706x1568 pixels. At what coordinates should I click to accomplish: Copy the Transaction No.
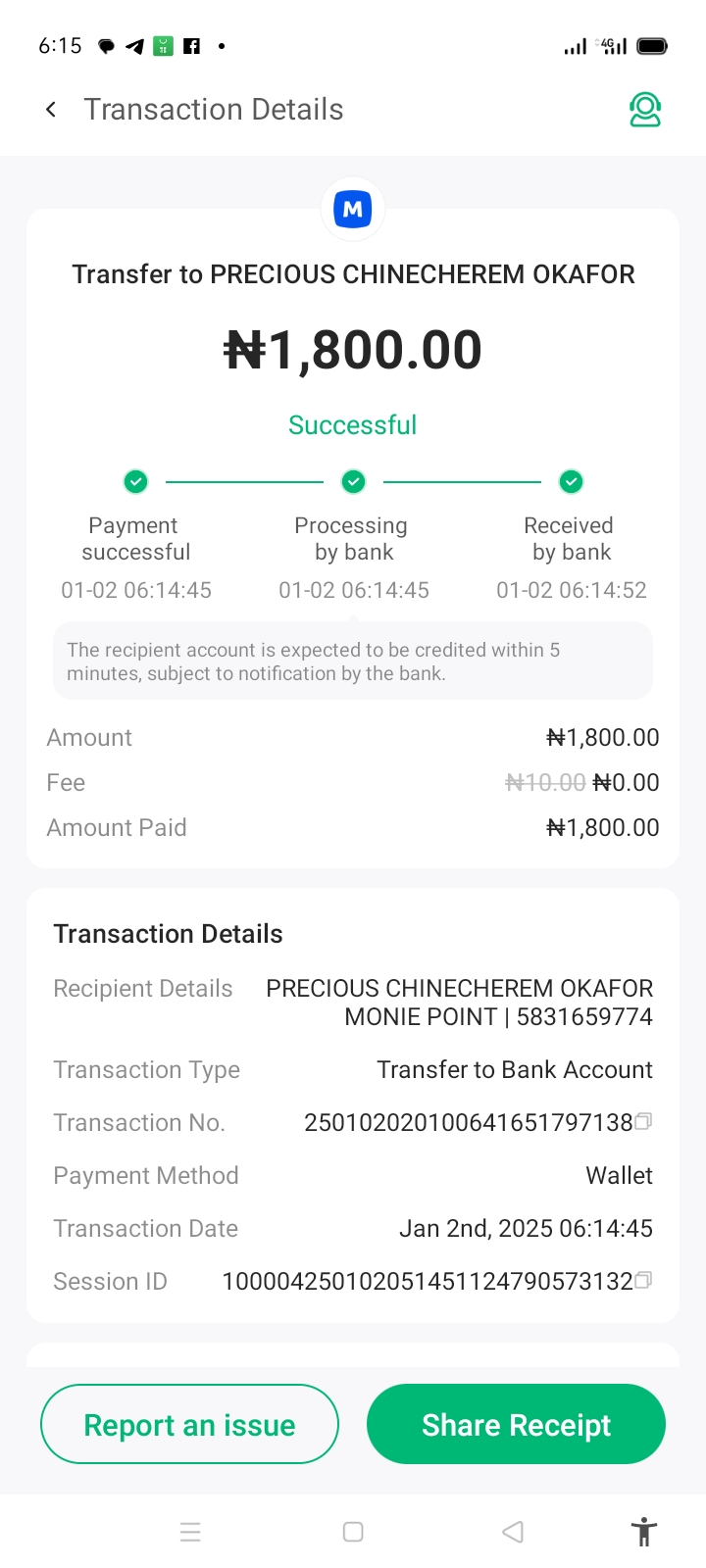tap(643, 1121)
